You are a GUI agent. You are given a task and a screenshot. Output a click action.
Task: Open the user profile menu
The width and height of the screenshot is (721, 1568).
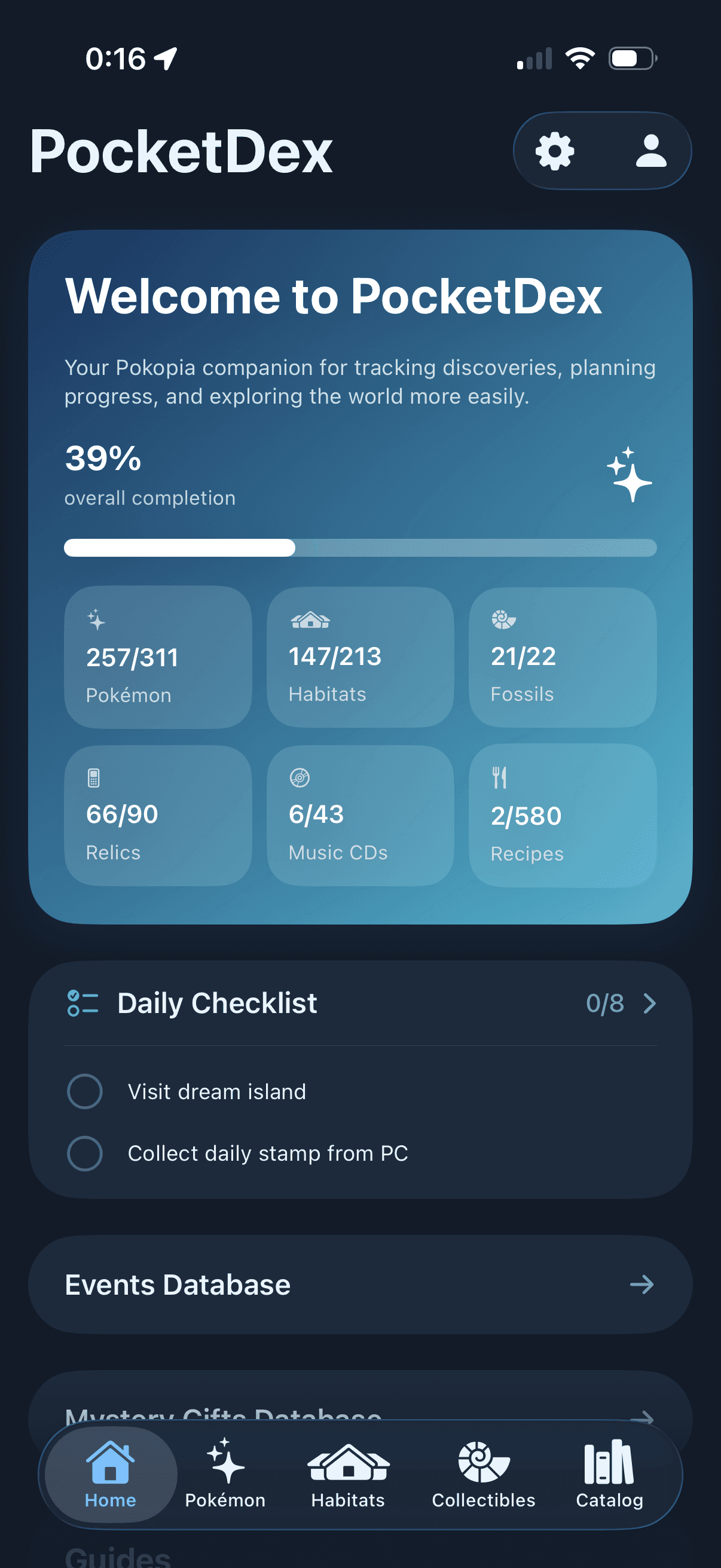[x=649, y=150]
